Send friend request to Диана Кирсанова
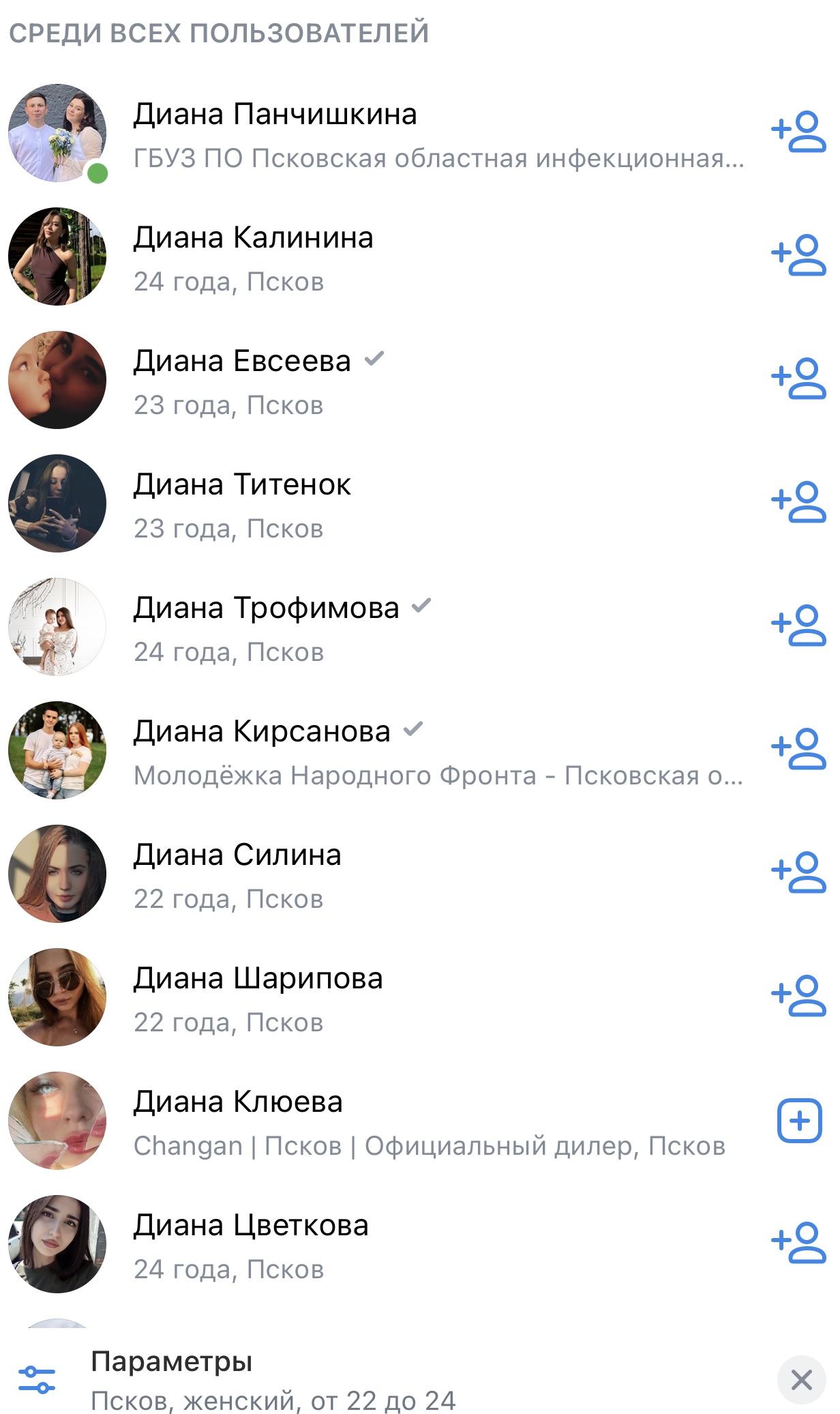The height and width of the screenshot is (1414, 840). 798,749
